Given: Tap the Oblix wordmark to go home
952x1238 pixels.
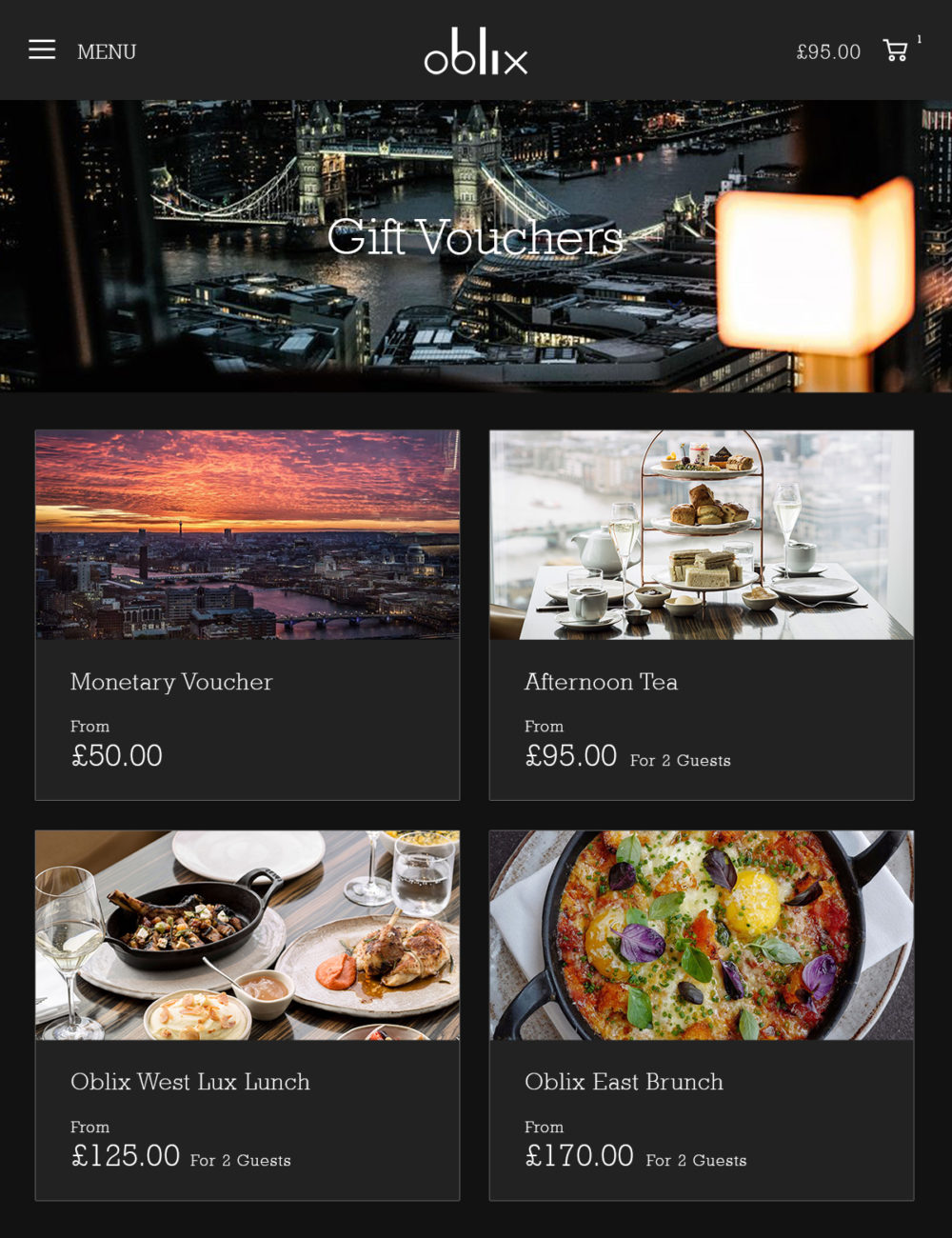Looking at the screenshot, I should [476, 52].
